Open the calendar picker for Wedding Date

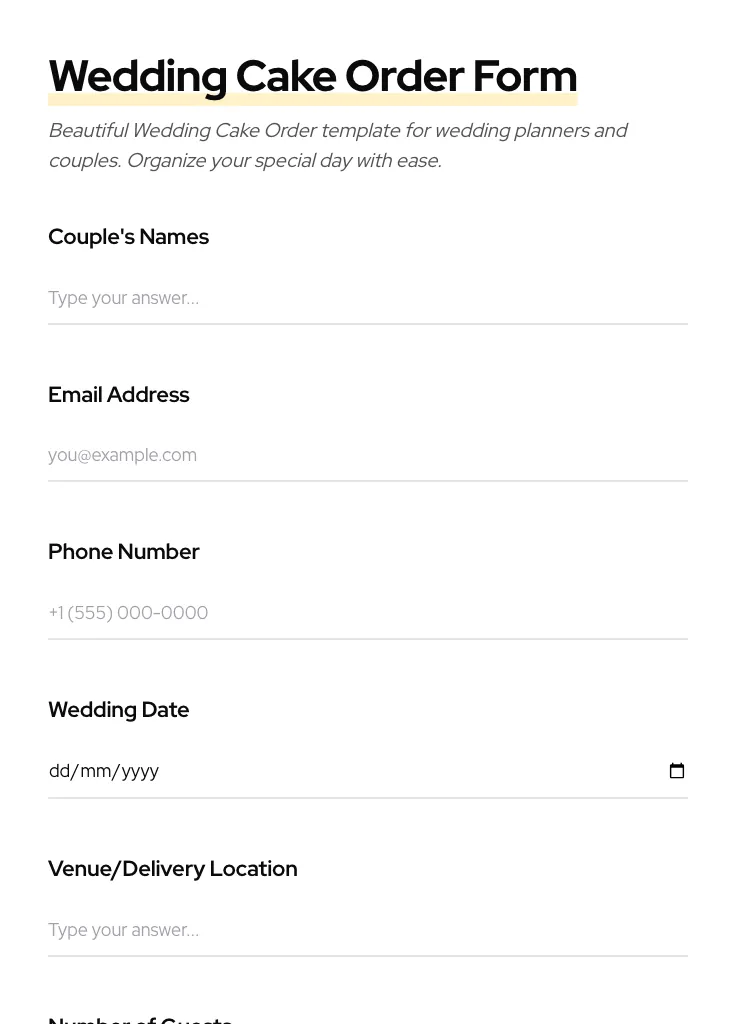coord(677,771)
